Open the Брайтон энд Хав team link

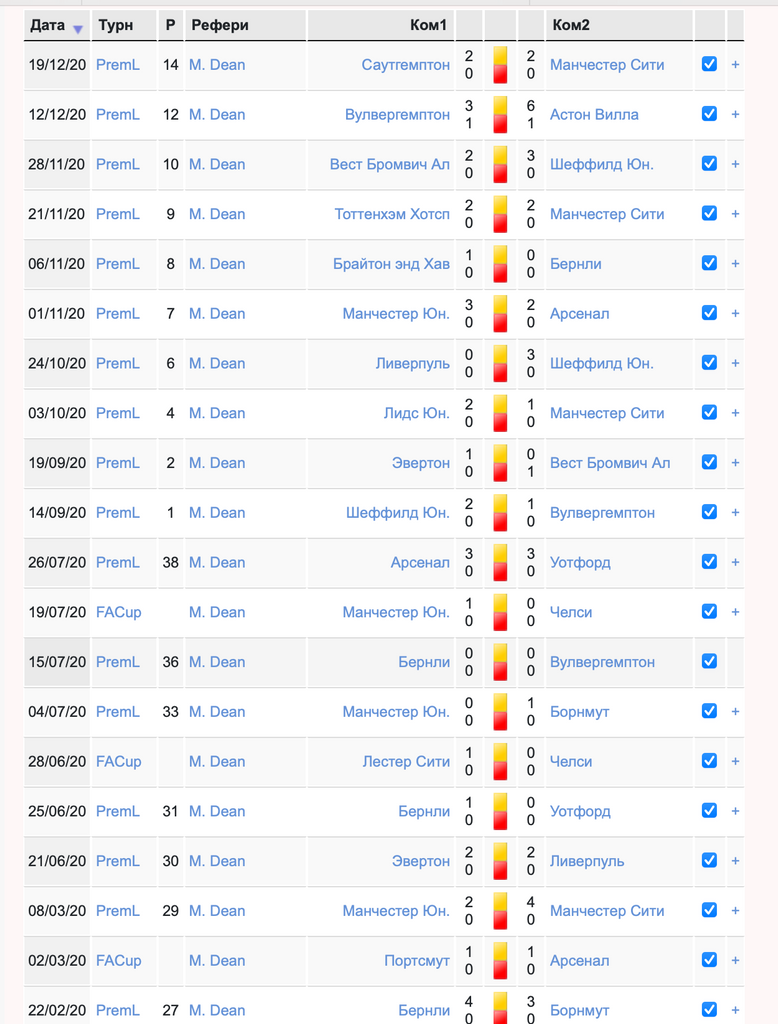tap(391, 263)
